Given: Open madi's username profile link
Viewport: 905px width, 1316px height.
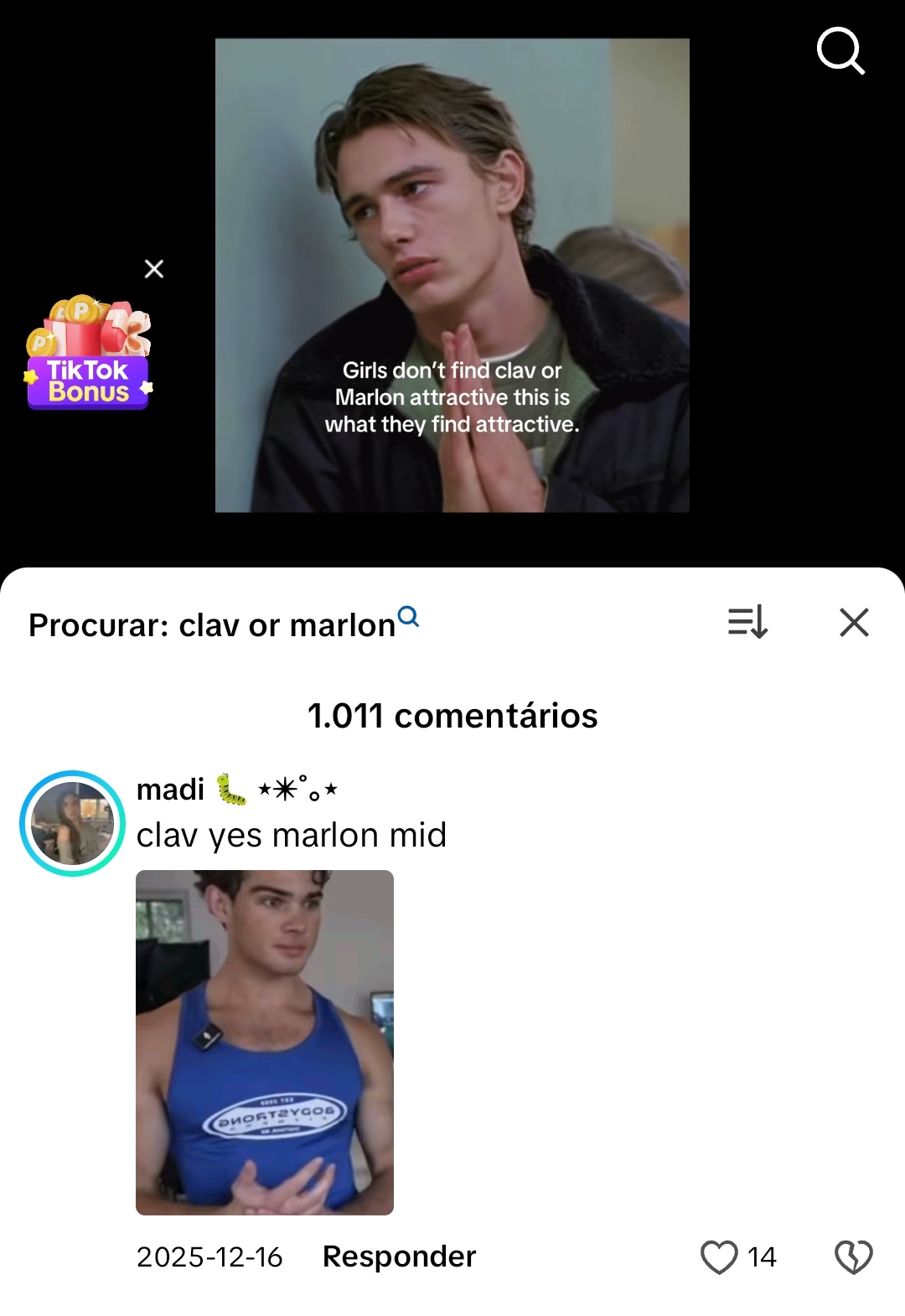Looking at the screenshot, I should [171, 790].
